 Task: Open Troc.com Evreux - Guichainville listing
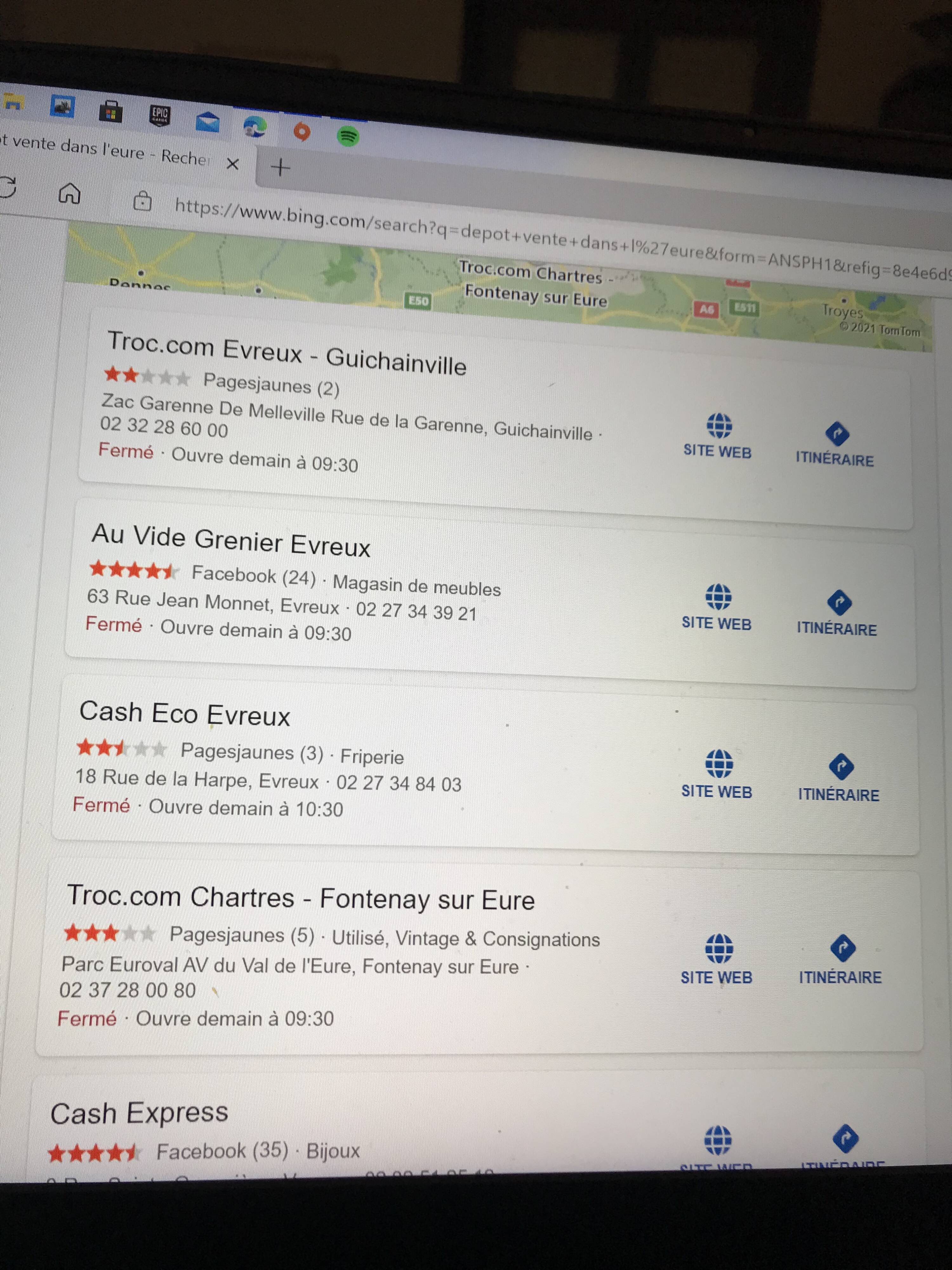click(286, 352)
